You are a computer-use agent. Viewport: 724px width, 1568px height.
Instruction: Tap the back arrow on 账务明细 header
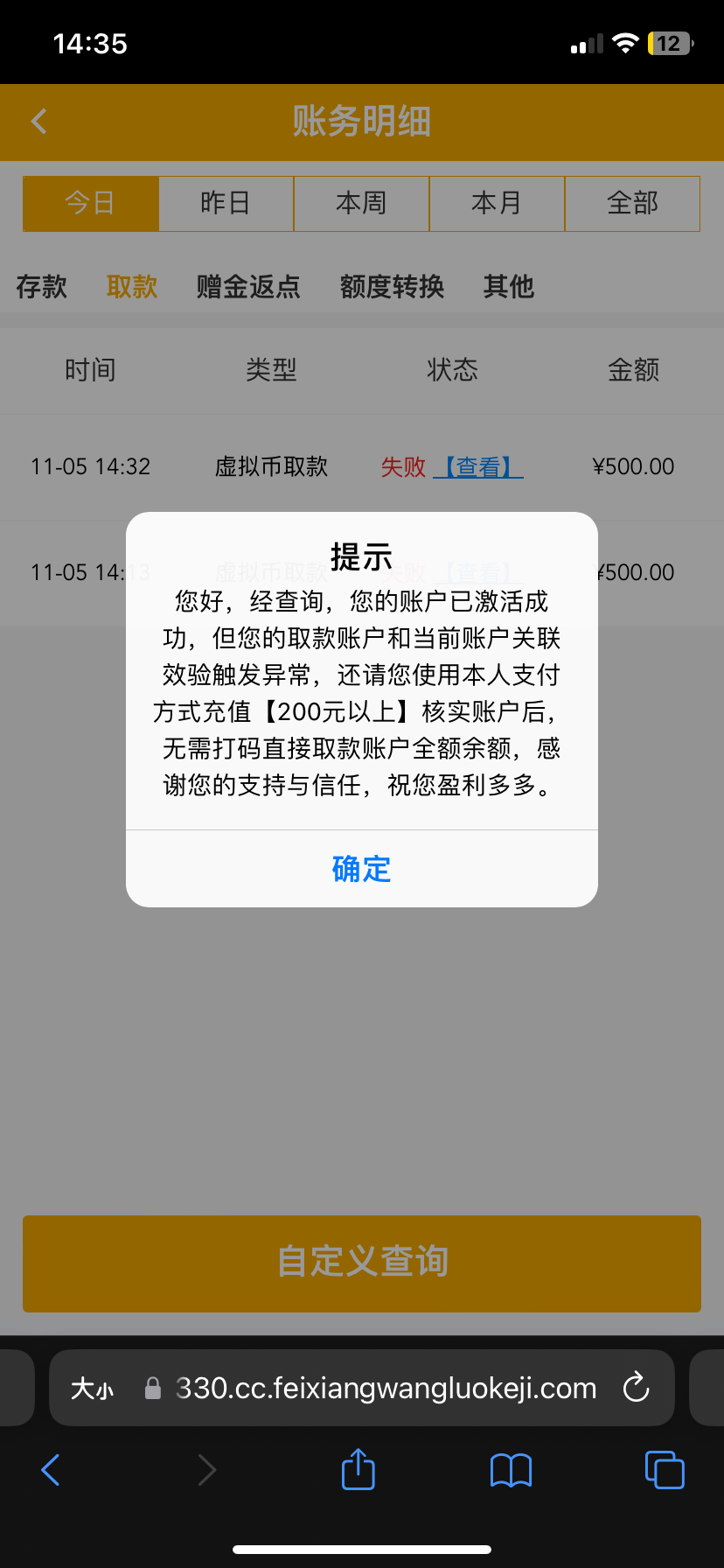tap(38, 122)
